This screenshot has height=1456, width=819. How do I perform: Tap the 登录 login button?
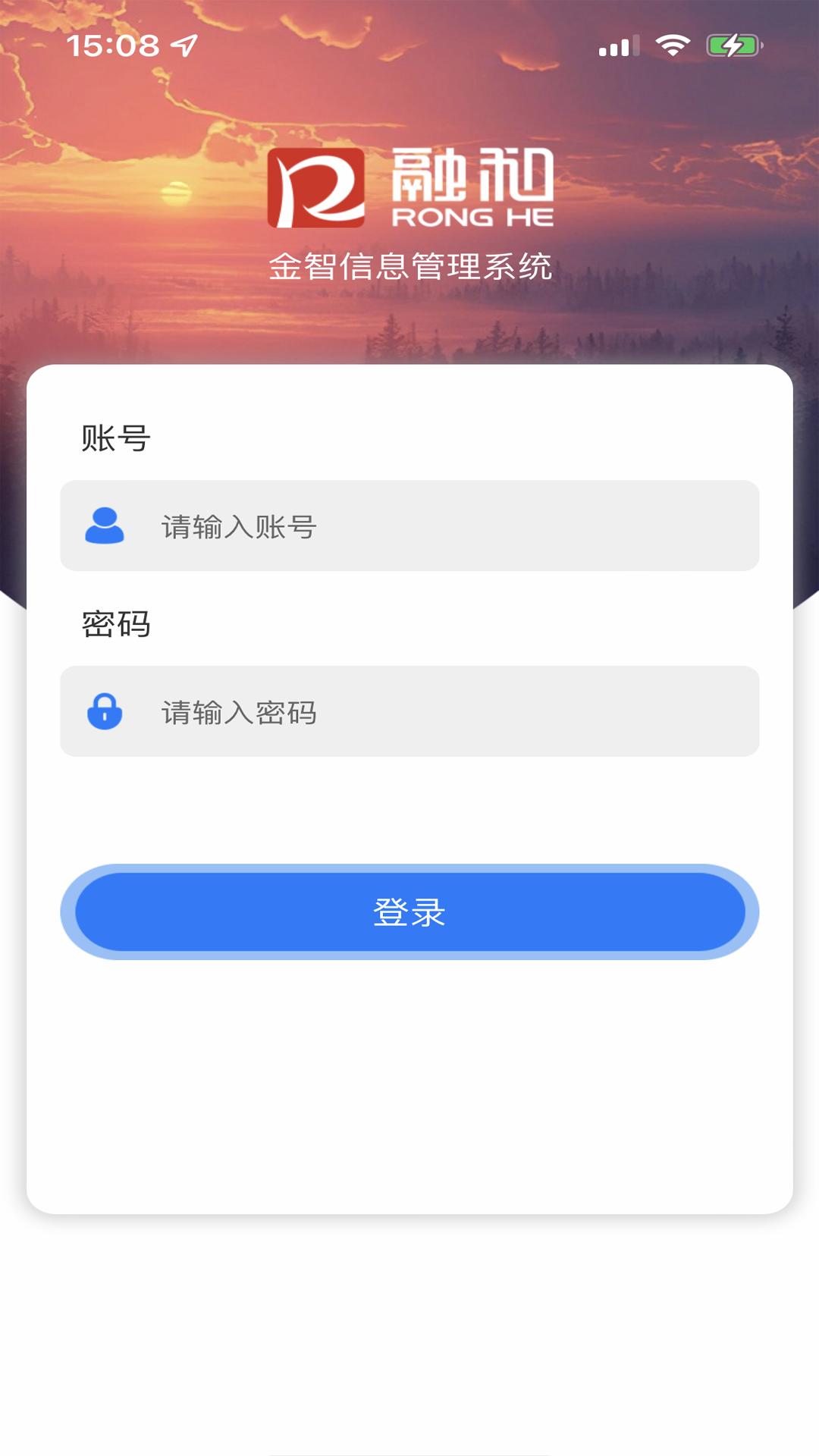[x=409, y=912]
